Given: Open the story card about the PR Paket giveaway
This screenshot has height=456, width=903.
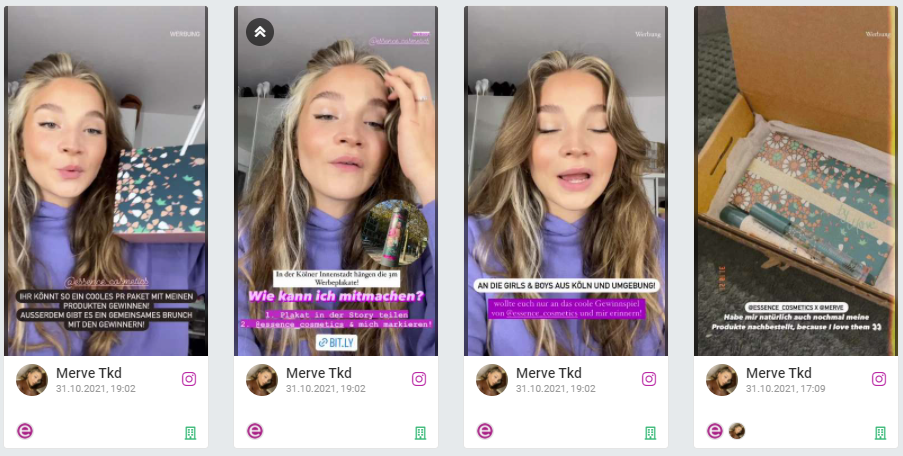Looking at the screenshot, I should click(106, 180).
